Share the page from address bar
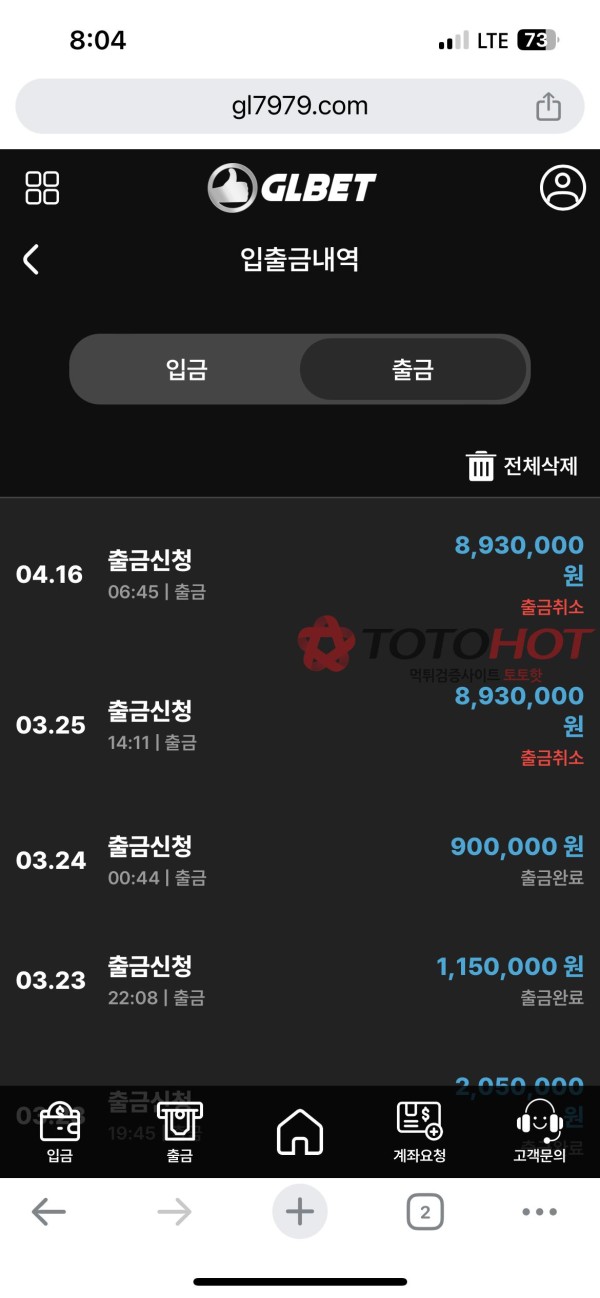This screenshot has width=600, height=1298. [x=548, y=106]
